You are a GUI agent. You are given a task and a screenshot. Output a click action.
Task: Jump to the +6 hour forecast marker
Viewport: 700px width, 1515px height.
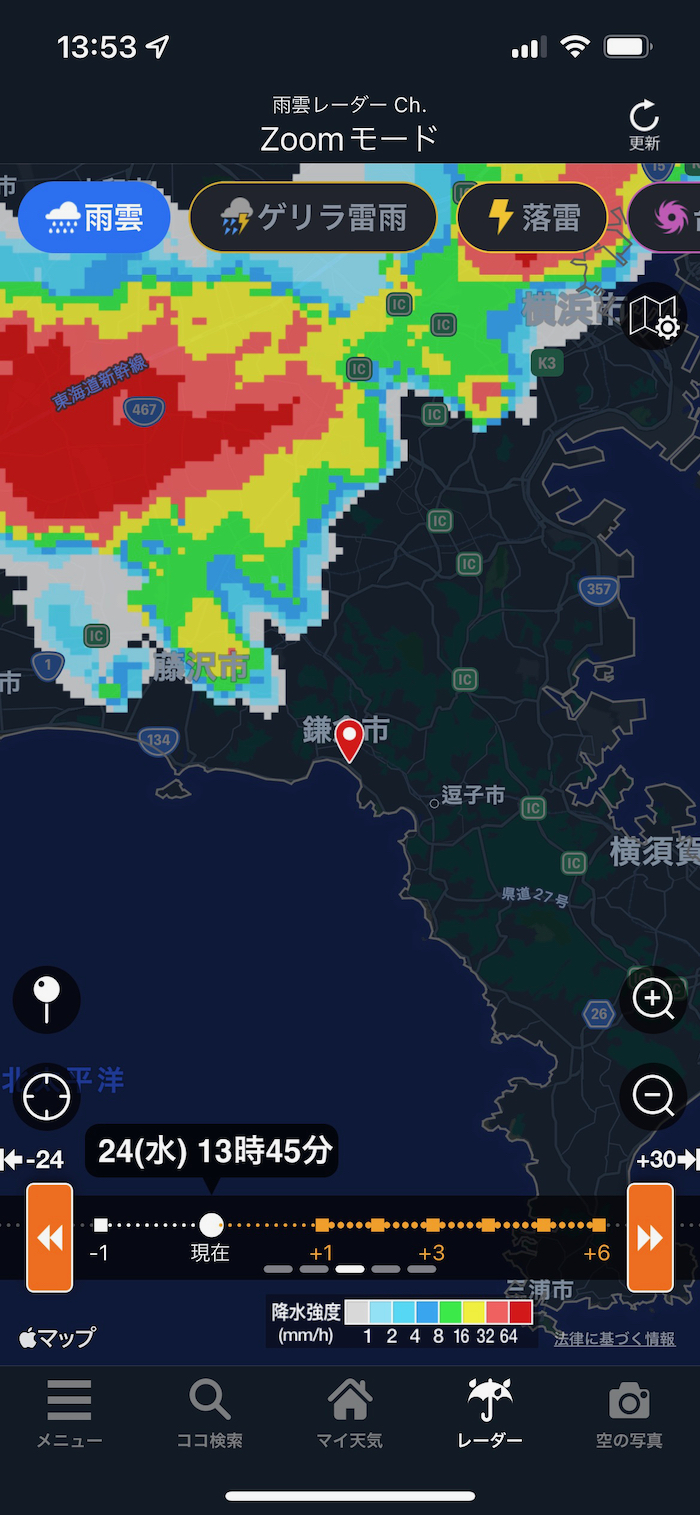(x=597, y=1225)
